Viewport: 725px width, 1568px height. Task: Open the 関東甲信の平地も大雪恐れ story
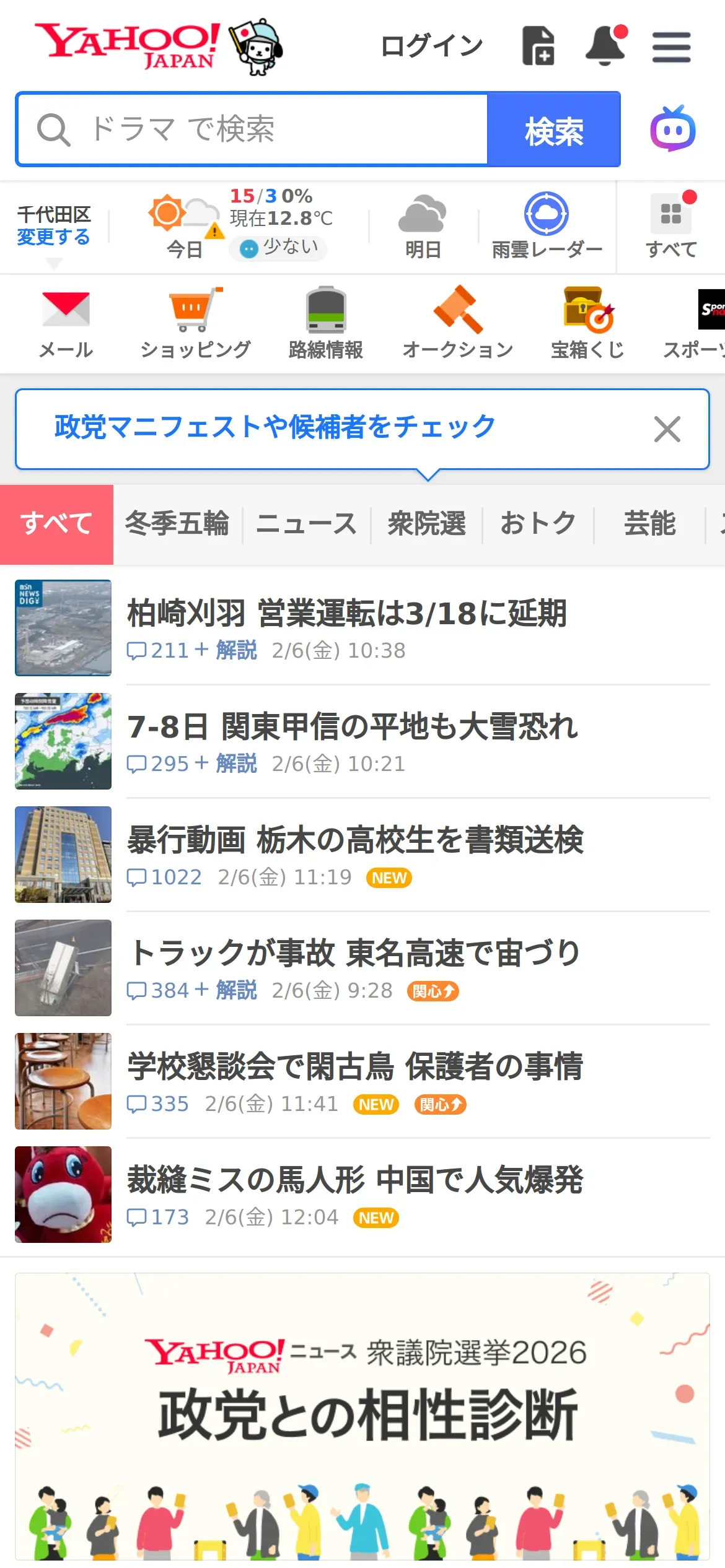pyautogui.click(x=353, y=727)
